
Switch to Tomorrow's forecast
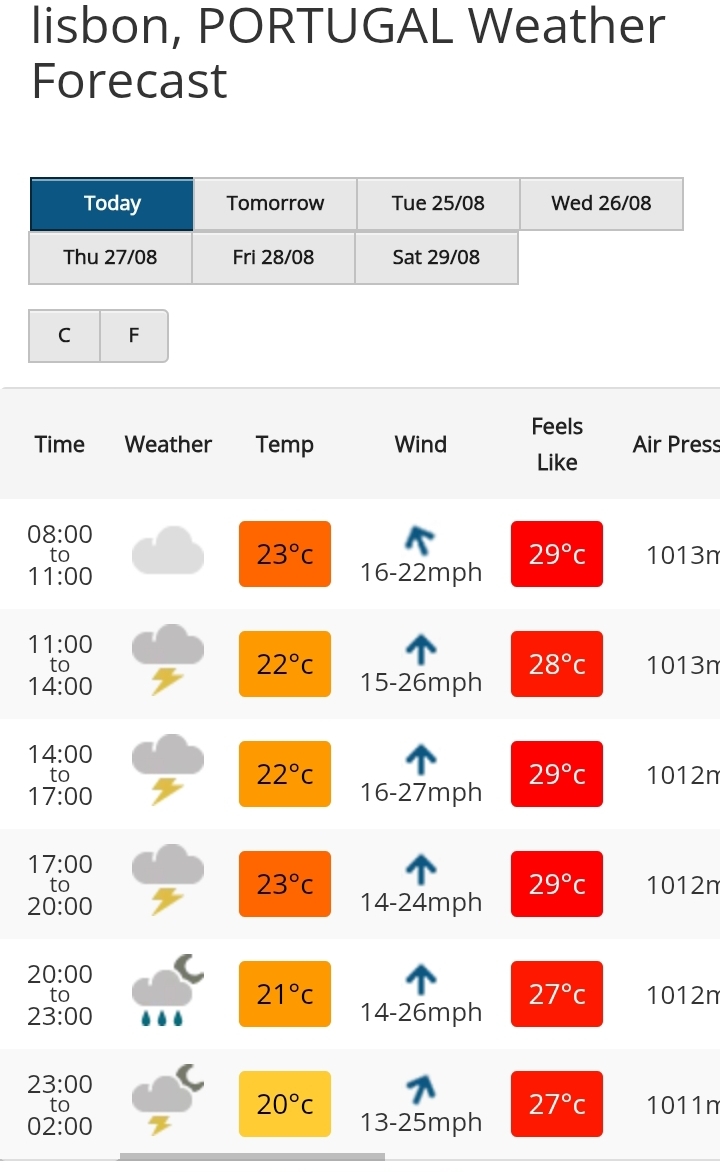click(x=275, y=203)
